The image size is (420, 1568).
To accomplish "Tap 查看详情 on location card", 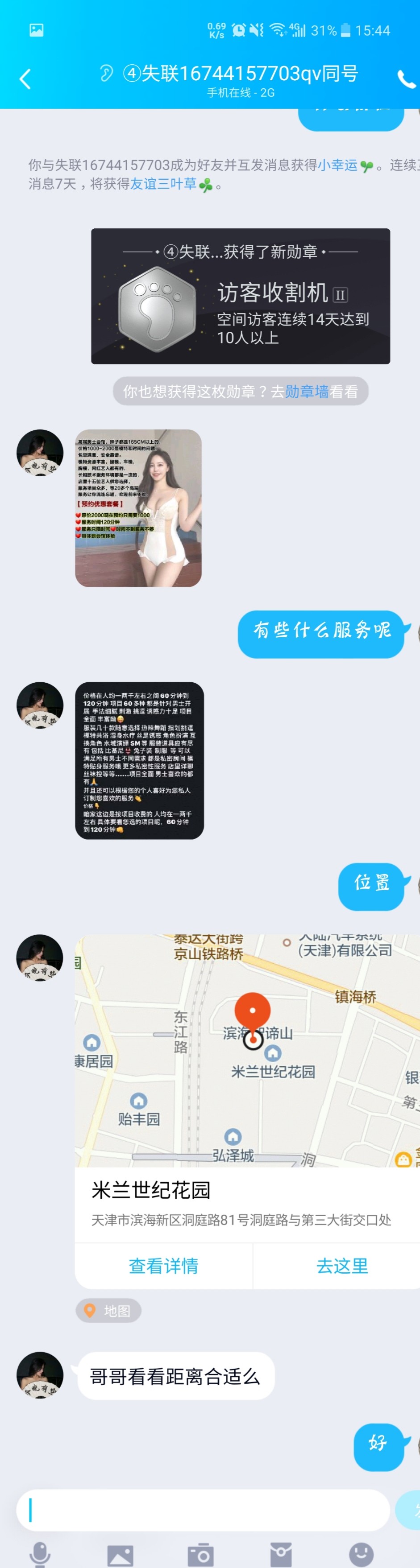I will coord(163,1266).
